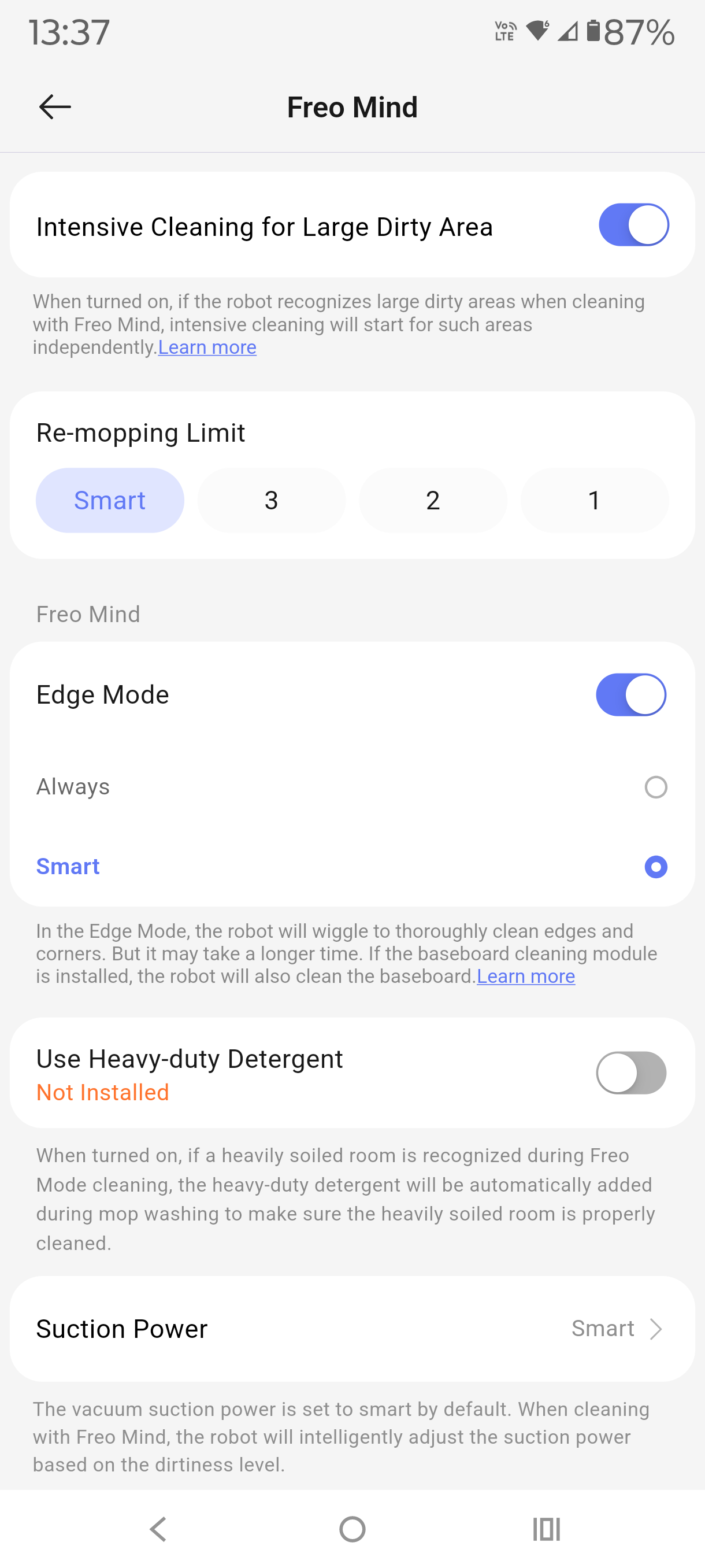This screenshot has height=1568, width=705.
Task: Set re-mopping limit to 1
Action: pos(594,500)
